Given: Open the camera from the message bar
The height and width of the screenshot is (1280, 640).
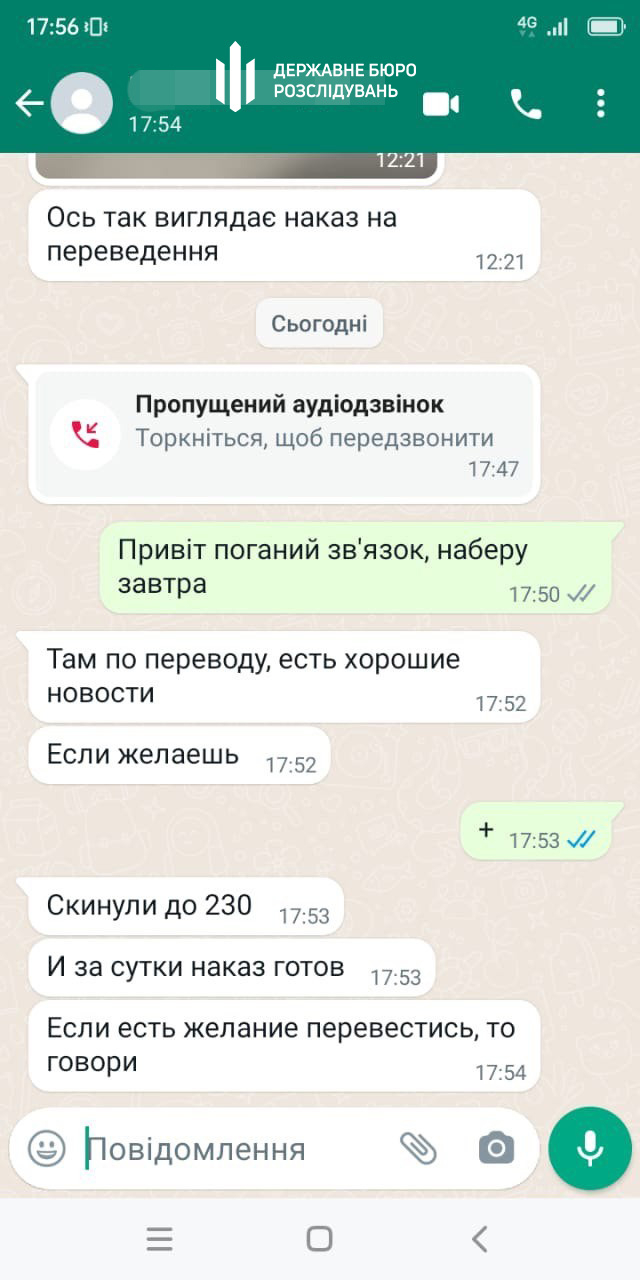Looking at the screenshot, I should [x=496, y=1148].
